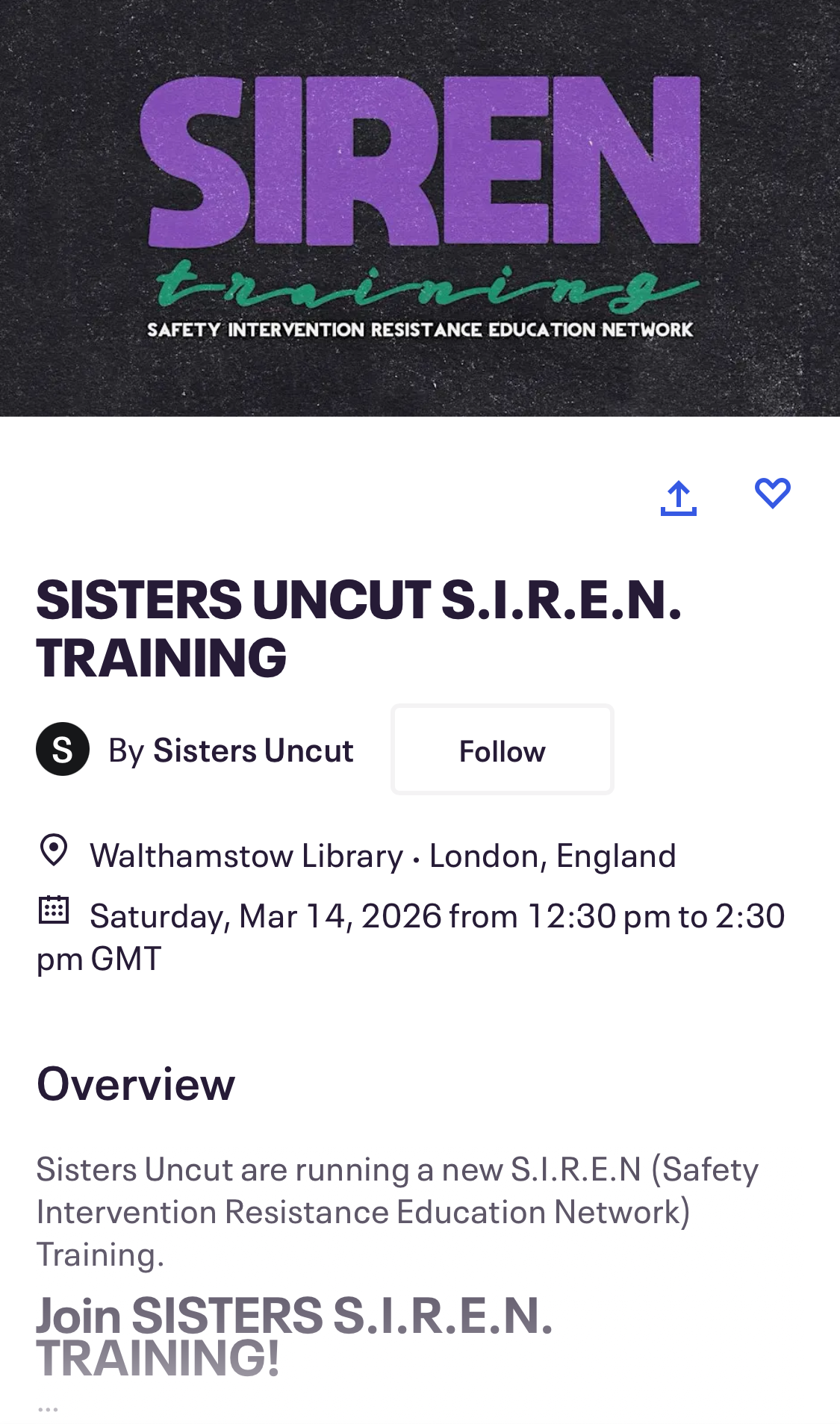Share this SIREN training event
Viewport: 840px width, 1424px height.
678,498
